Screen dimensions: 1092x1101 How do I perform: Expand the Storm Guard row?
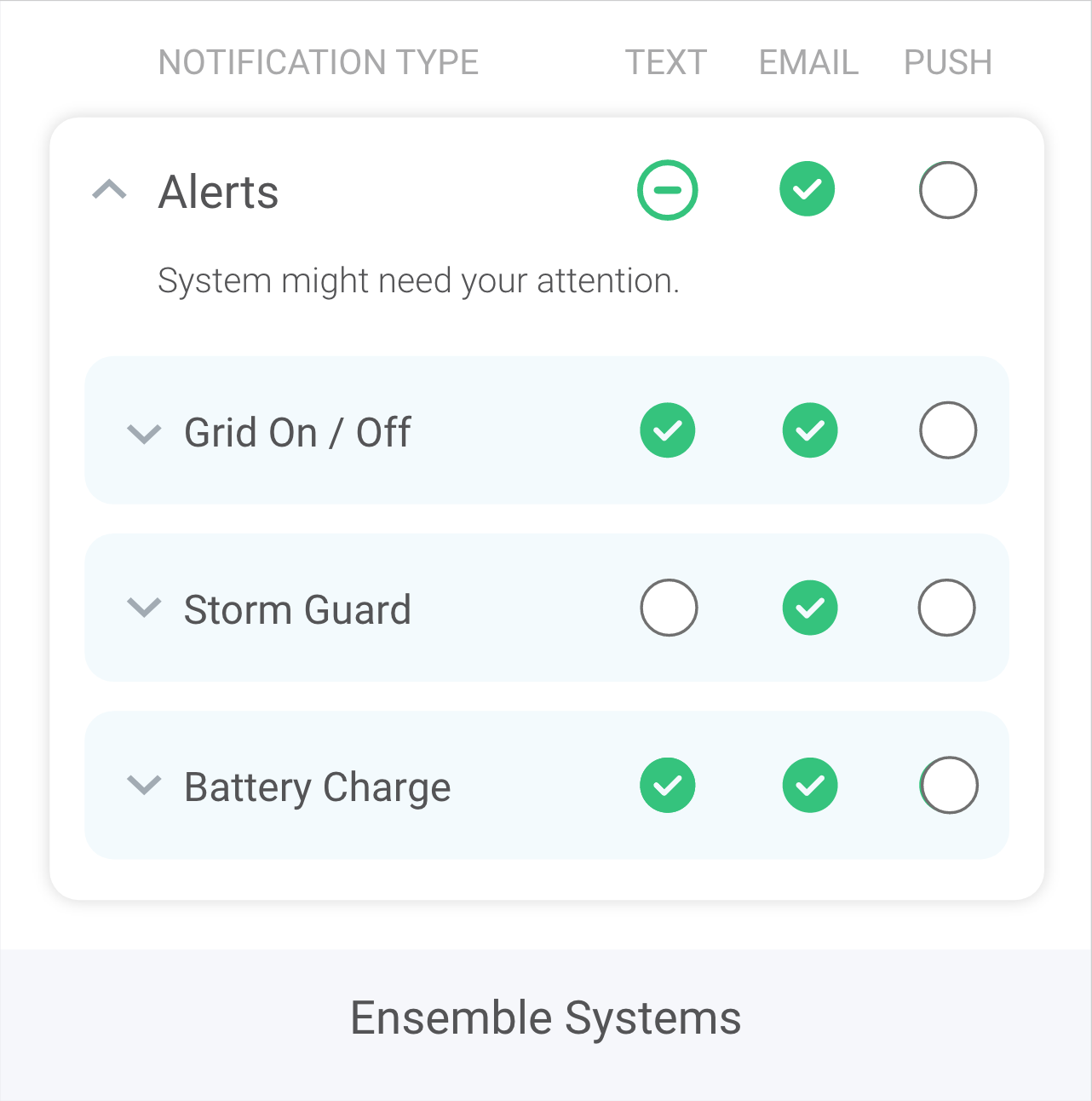(144, 608)
